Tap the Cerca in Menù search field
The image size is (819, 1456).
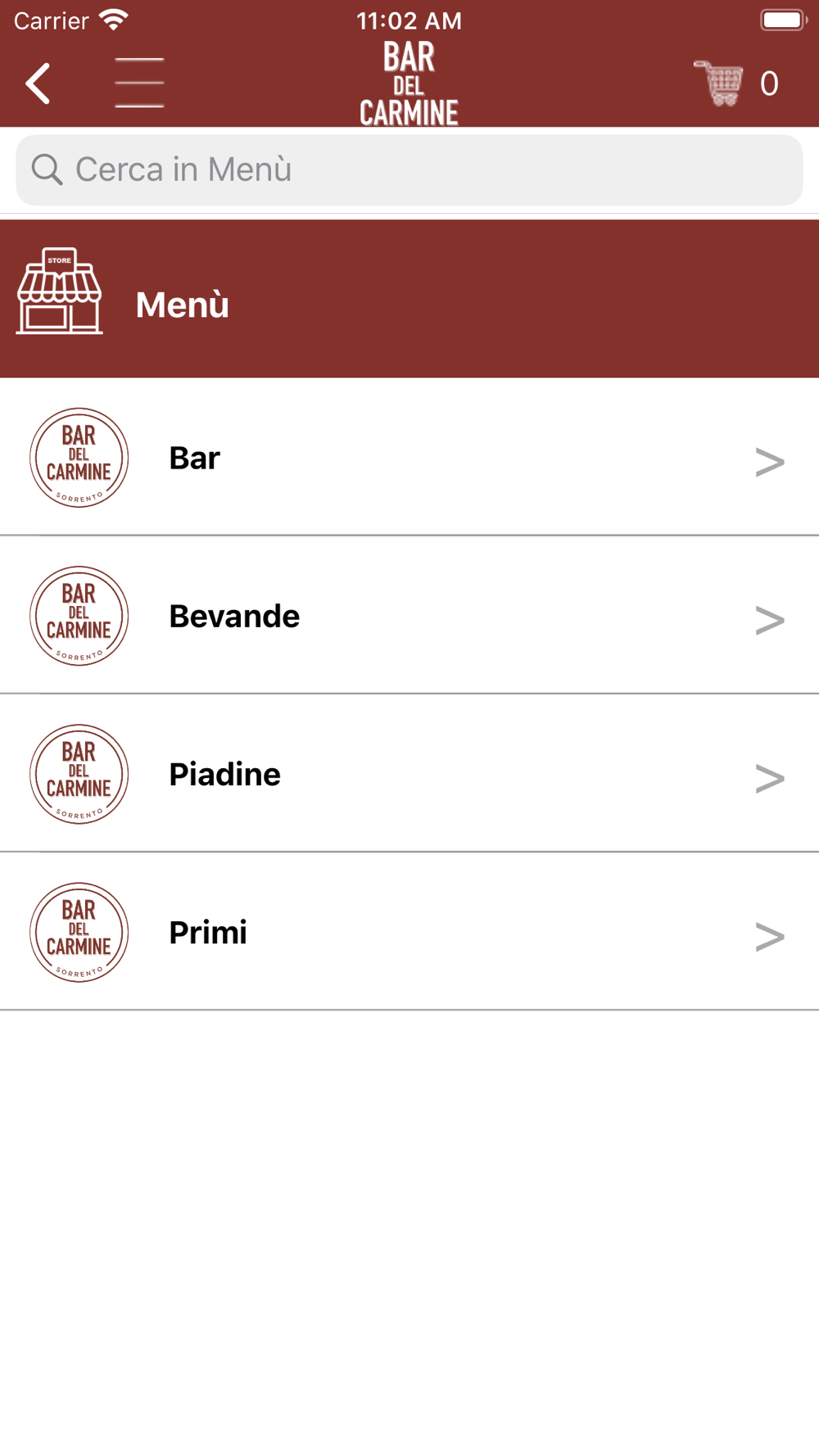[409, 170]
